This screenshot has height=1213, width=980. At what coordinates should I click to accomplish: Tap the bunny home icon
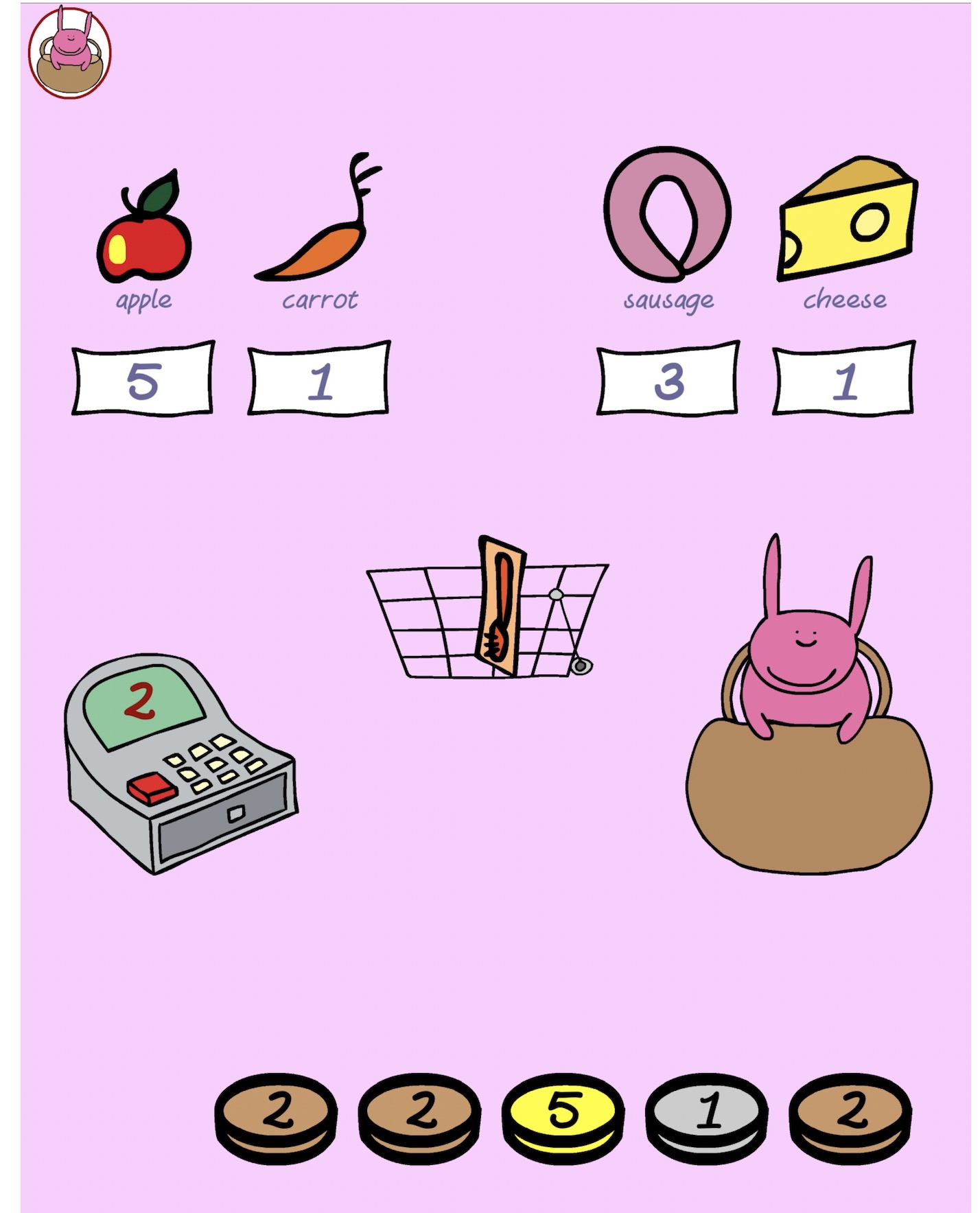pyautogui.click(x=69, y=52)
